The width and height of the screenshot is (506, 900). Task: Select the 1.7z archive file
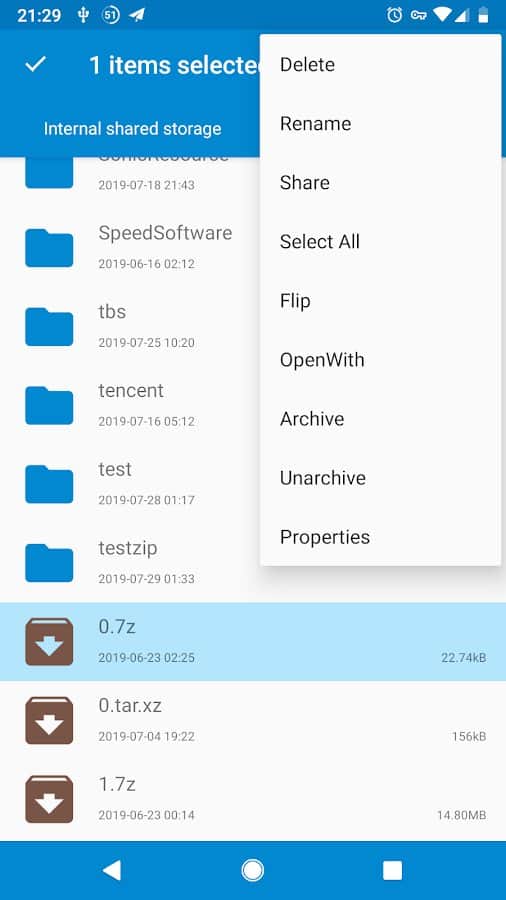(x=253, y=799)
